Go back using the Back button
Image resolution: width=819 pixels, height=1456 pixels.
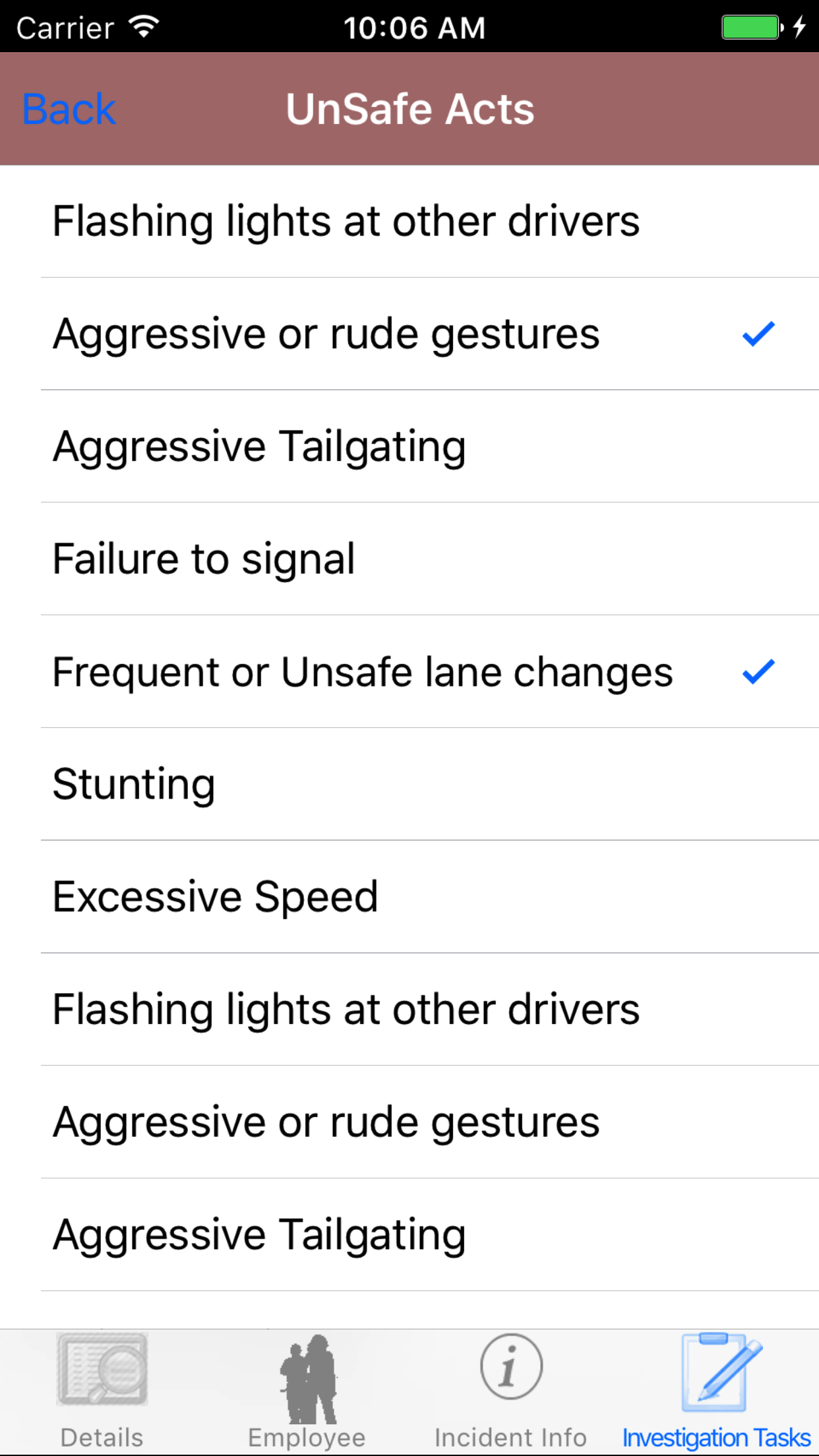click(69, 109)
